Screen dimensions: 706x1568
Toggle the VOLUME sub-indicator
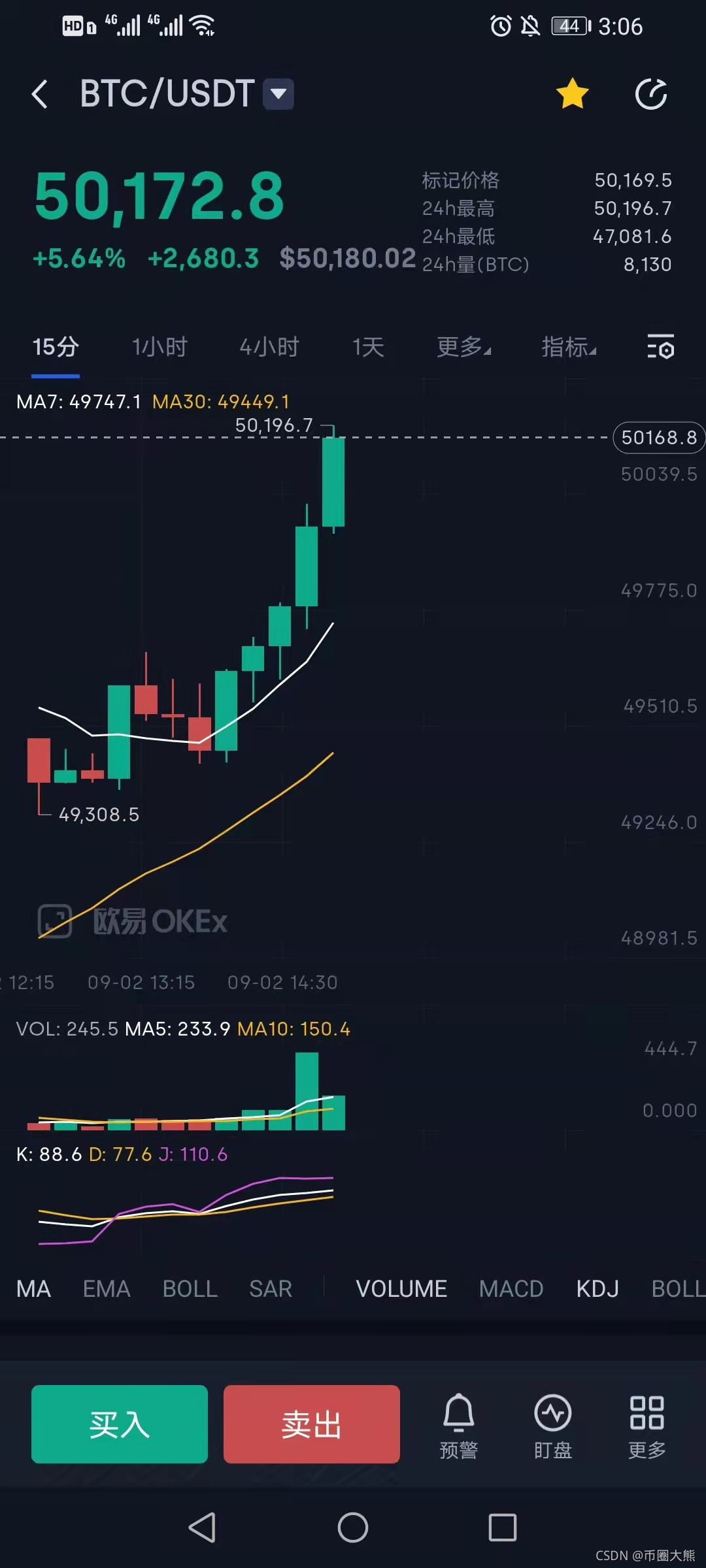coord(401,1289)
